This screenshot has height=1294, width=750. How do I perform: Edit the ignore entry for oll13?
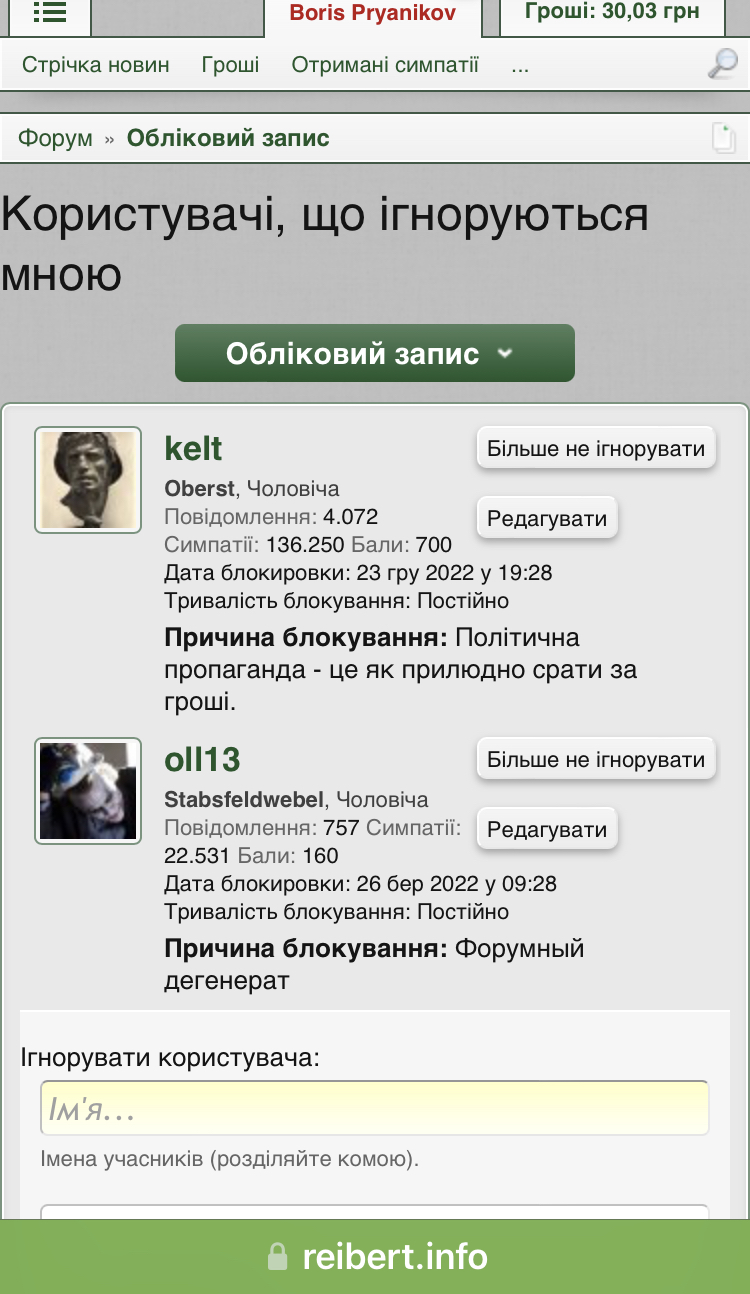click(546, 829)
